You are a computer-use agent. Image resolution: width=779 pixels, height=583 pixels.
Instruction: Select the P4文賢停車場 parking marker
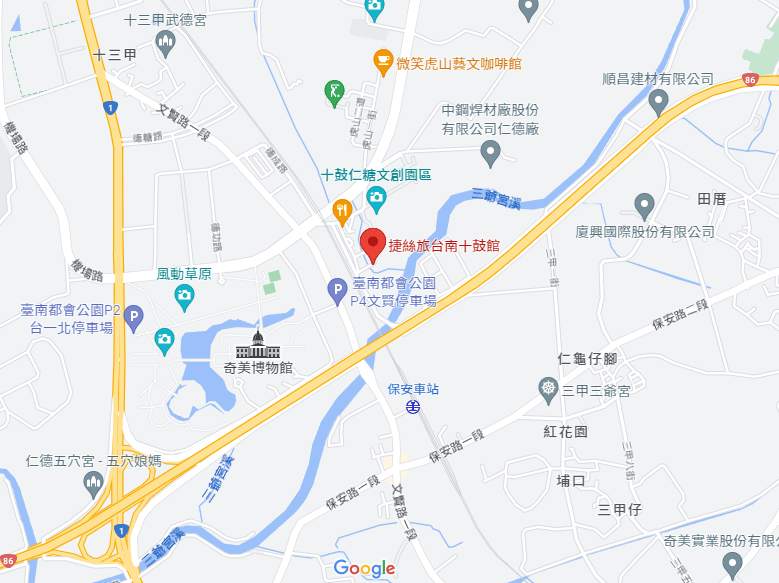tap(338, 291)
